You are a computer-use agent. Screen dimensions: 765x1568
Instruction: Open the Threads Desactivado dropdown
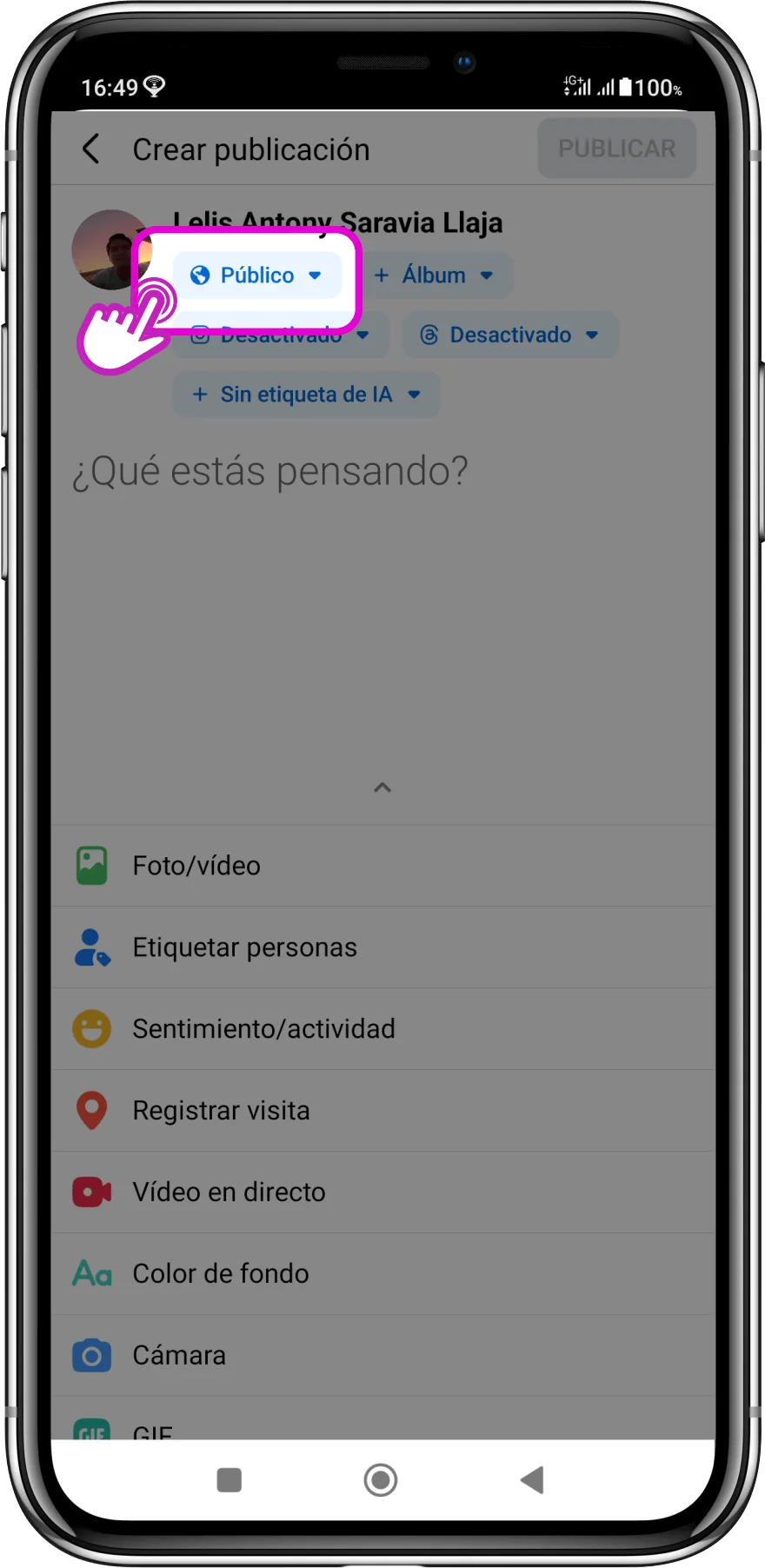(509, 336)
